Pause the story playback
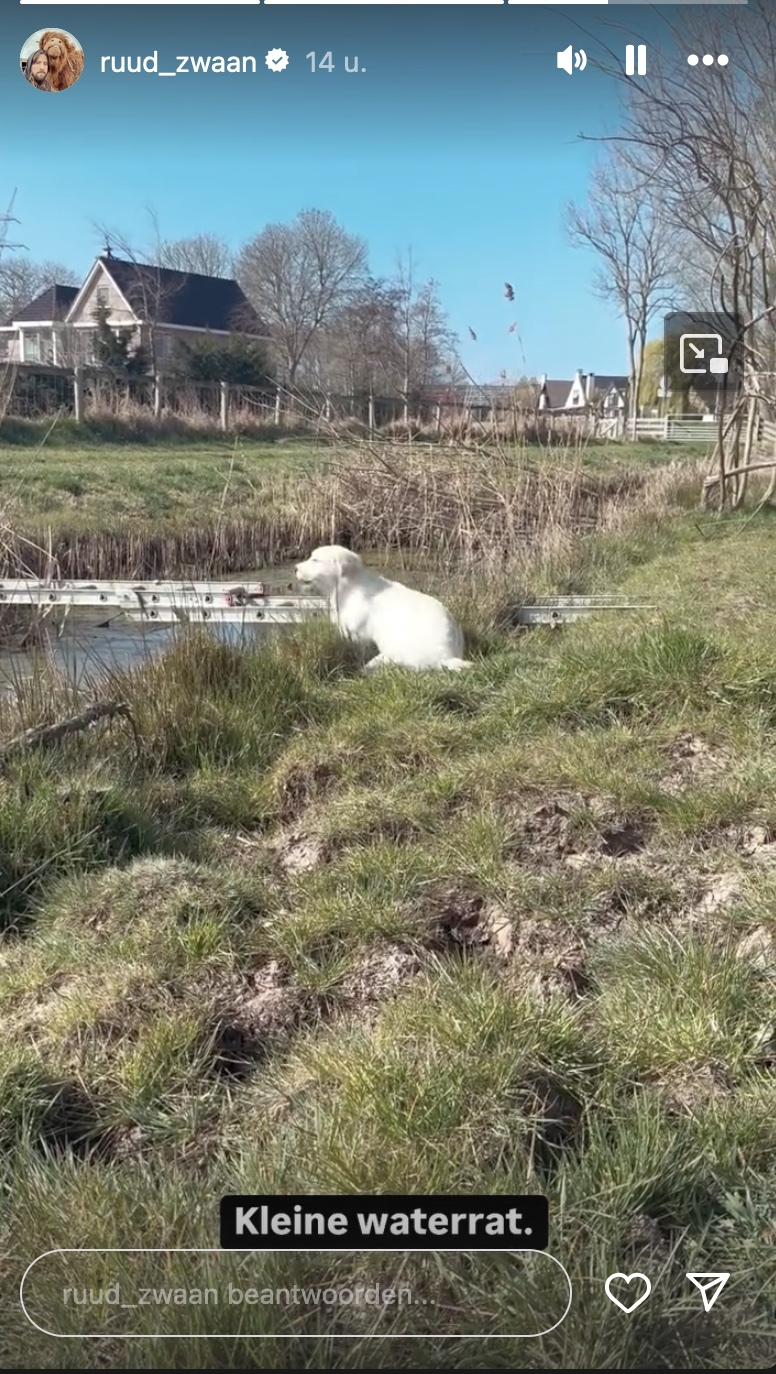This screenshot has width=776, height=1374. [636, 60]
